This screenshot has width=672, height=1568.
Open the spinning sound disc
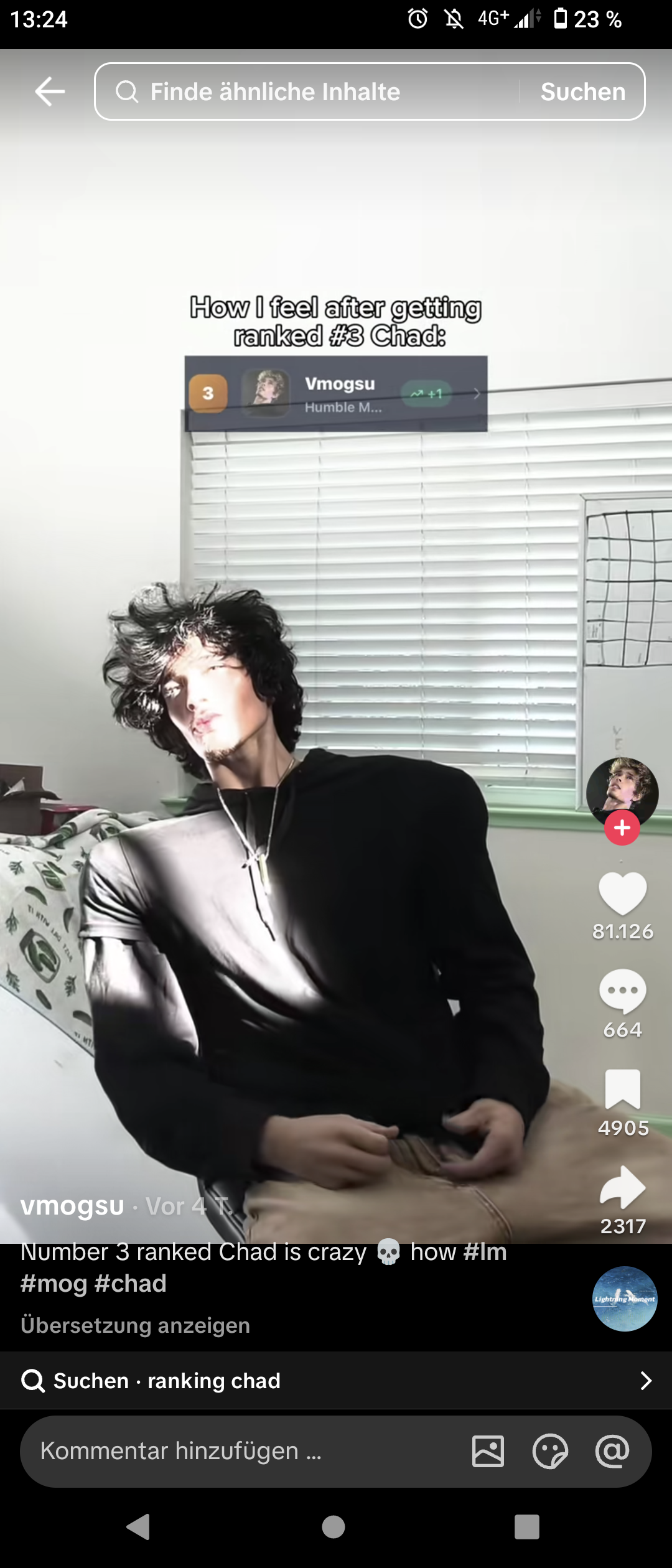click(624, 1299)
